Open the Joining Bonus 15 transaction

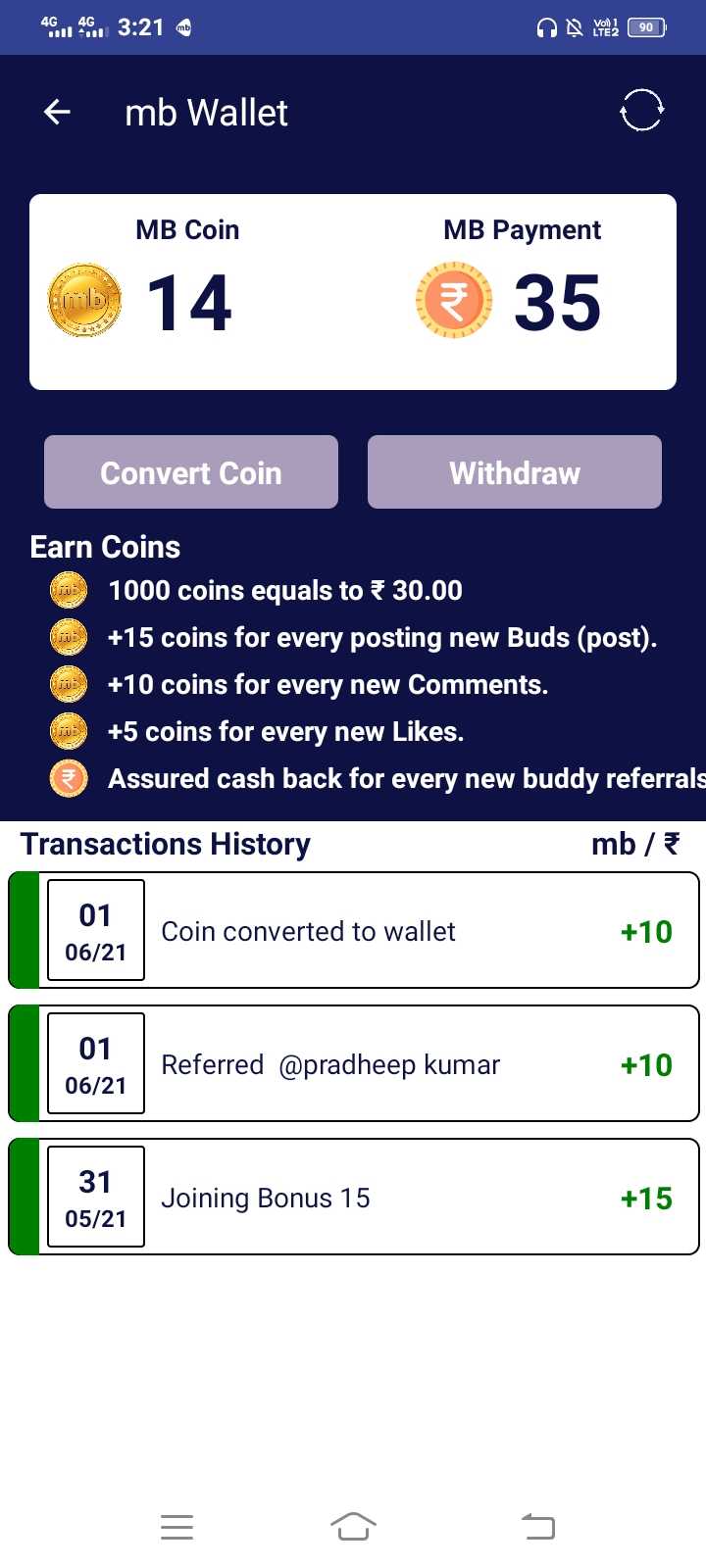pos(353,1197)
